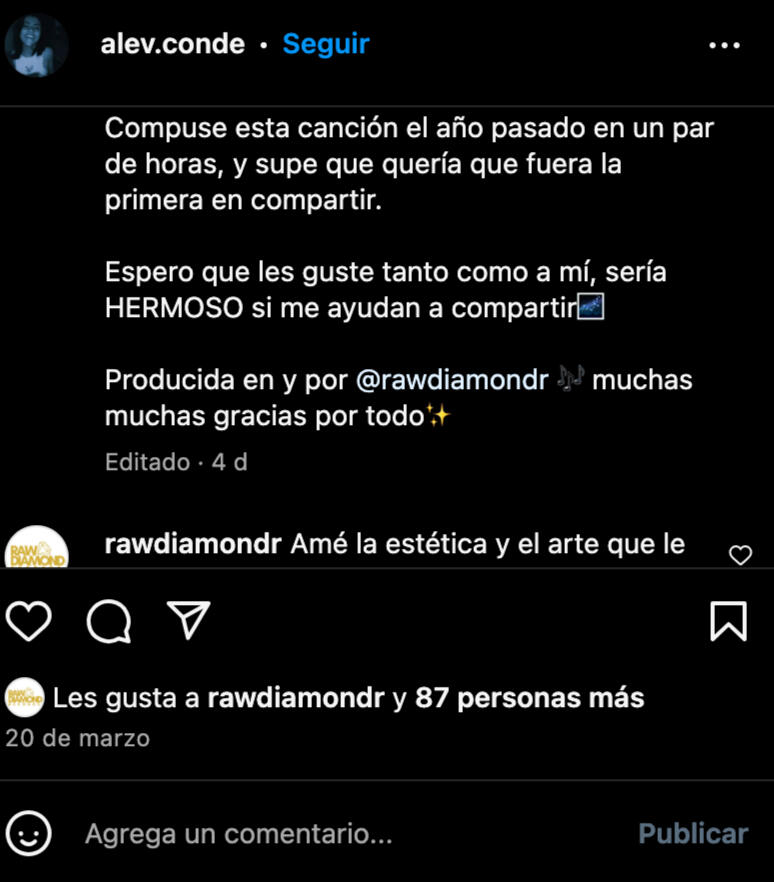
Task: Click the Editado 4 d timestamp
Action: pos(175,462)
